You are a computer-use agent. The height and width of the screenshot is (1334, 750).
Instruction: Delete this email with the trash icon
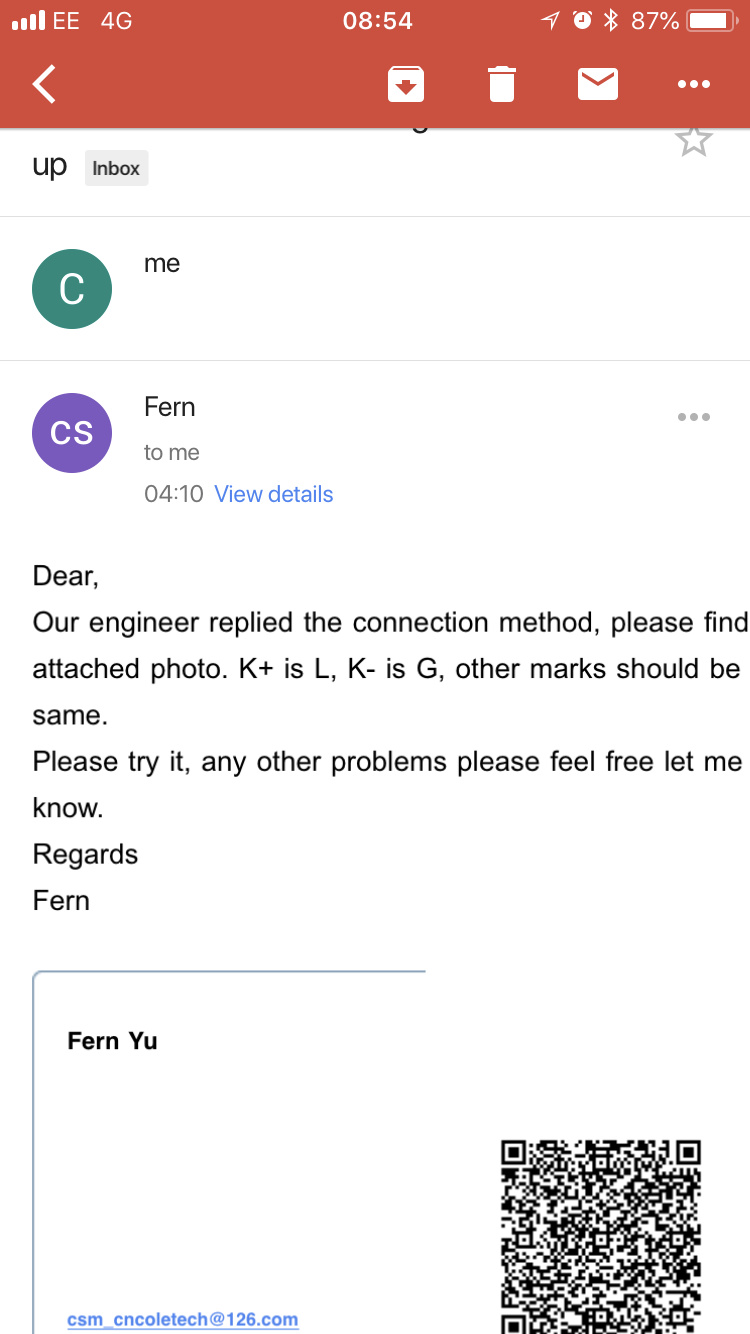(x=502, y=84)
